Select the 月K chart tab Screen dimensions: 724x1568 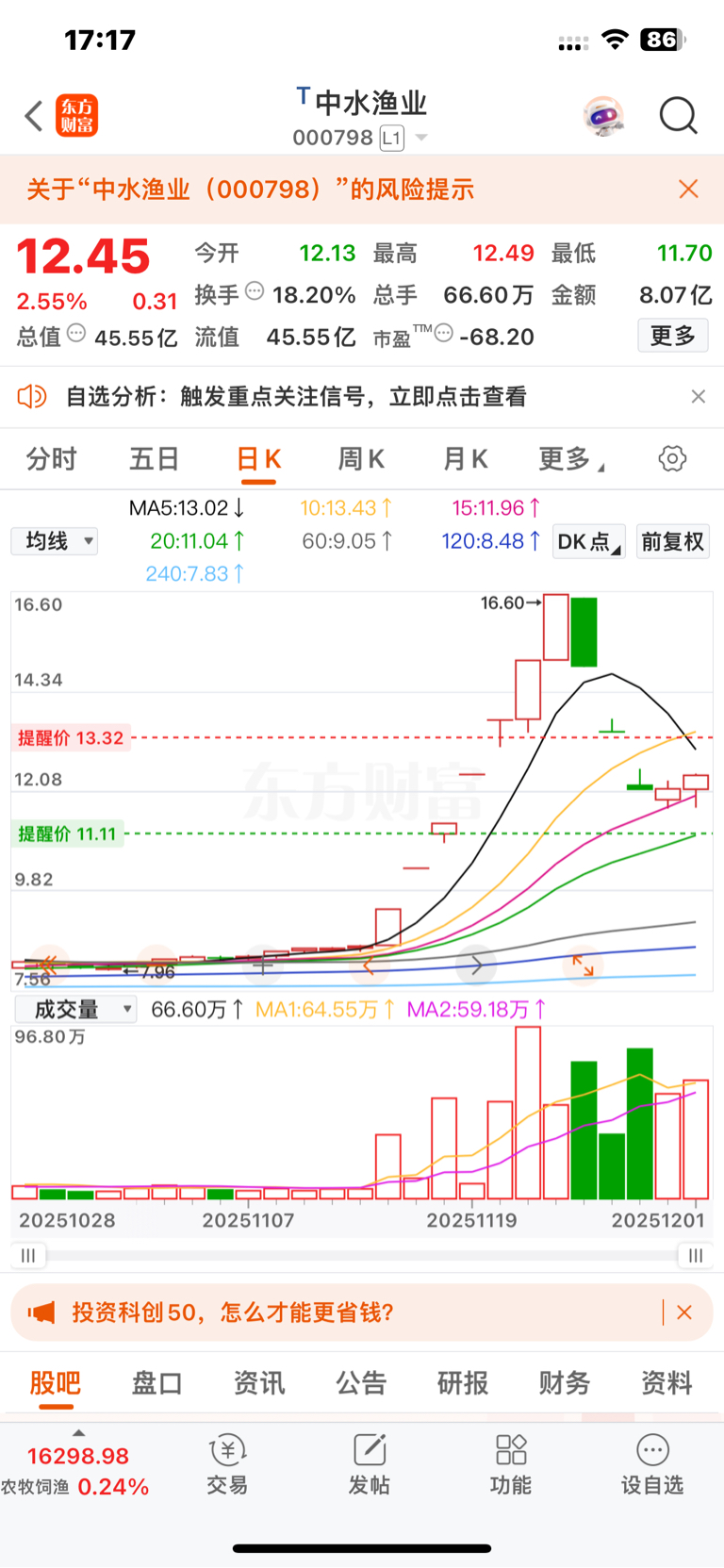point(465,459)
